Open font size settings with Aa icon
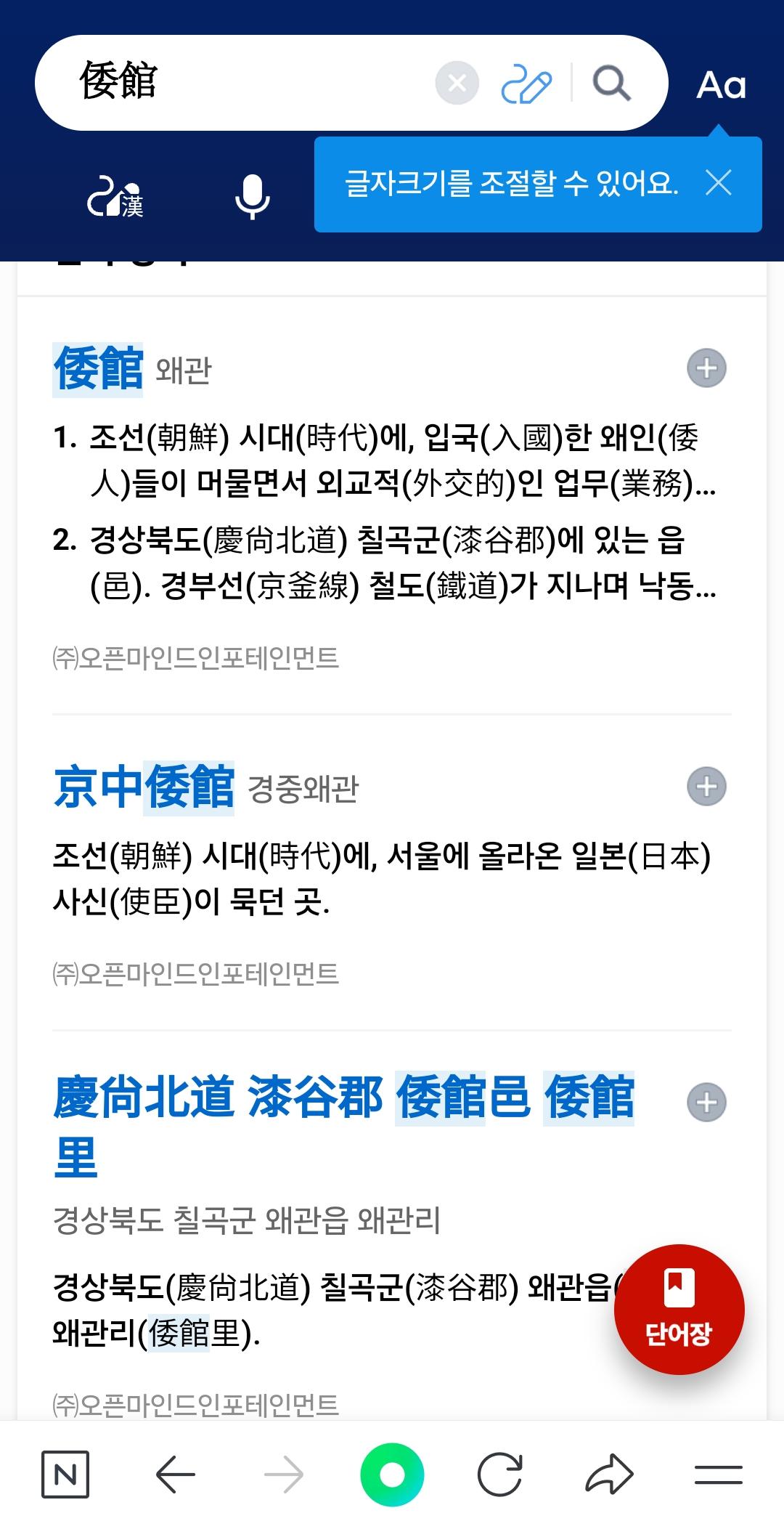Viewport: 784px width, 1529px height. (722, 86)
